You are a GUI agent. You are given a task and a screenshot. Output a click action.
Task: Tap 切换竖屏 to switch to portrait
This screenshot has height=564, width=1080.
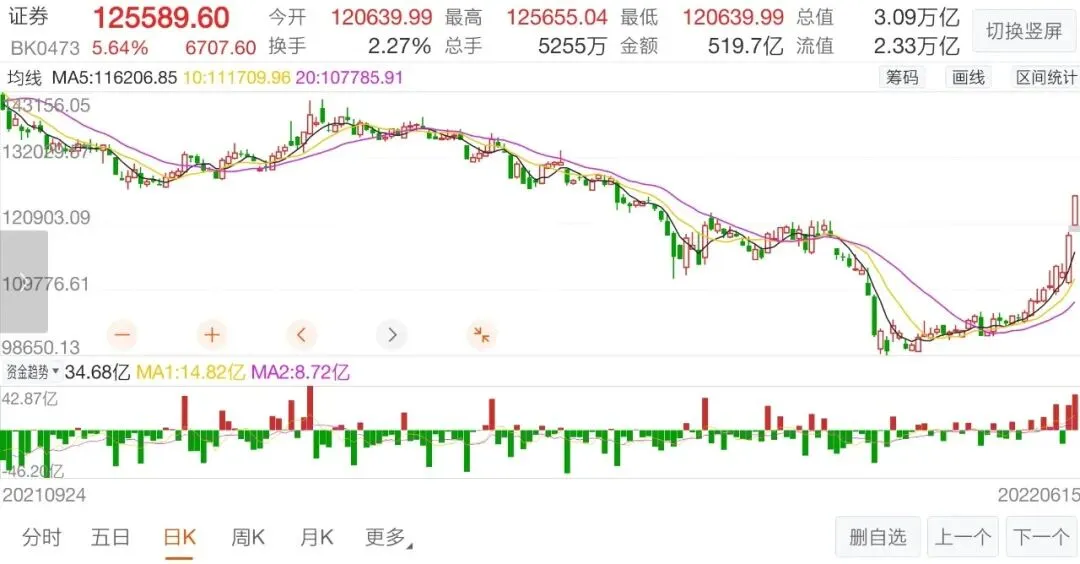click(1024, 31)
